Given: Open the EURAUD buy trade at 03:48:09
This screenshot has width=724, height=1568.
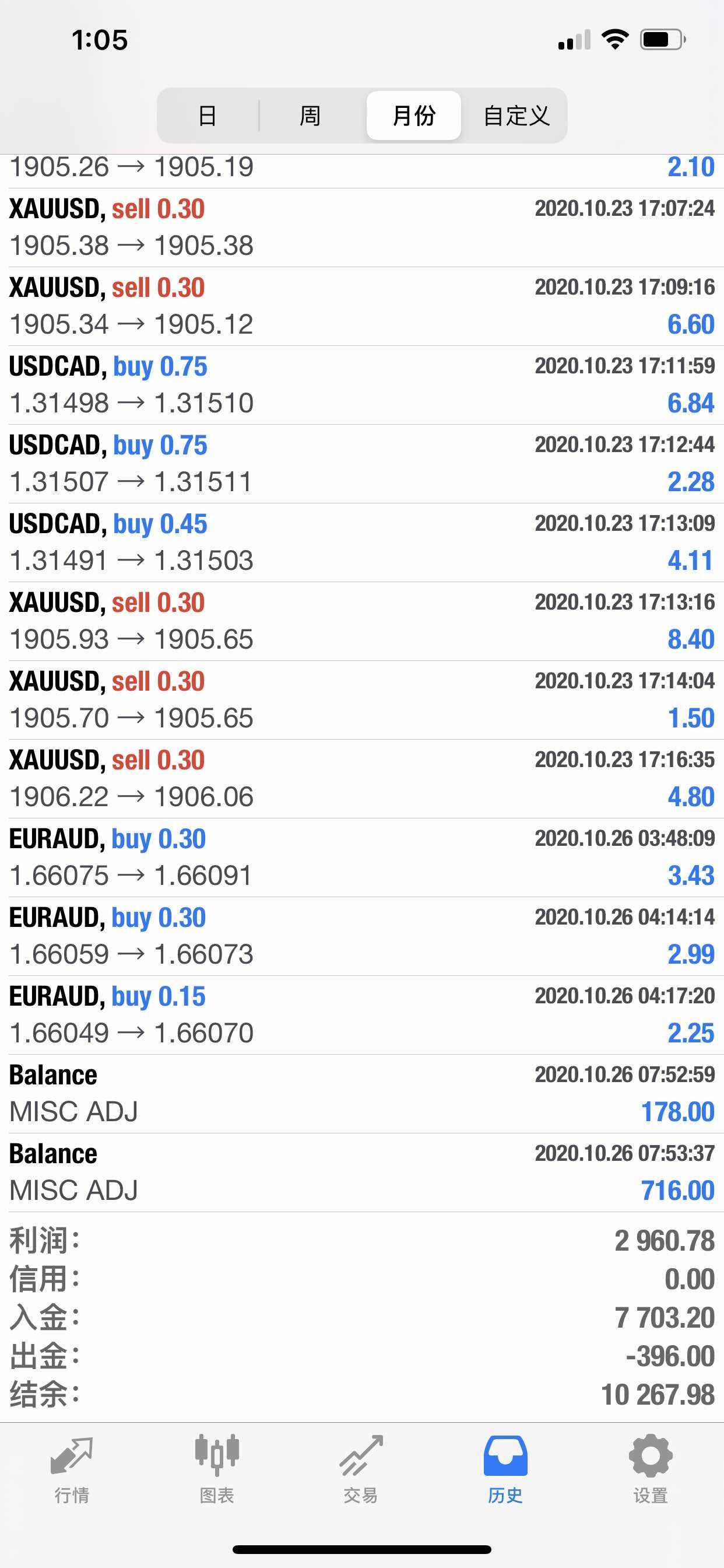Looking at the screenshot, I should click(362, 857).
